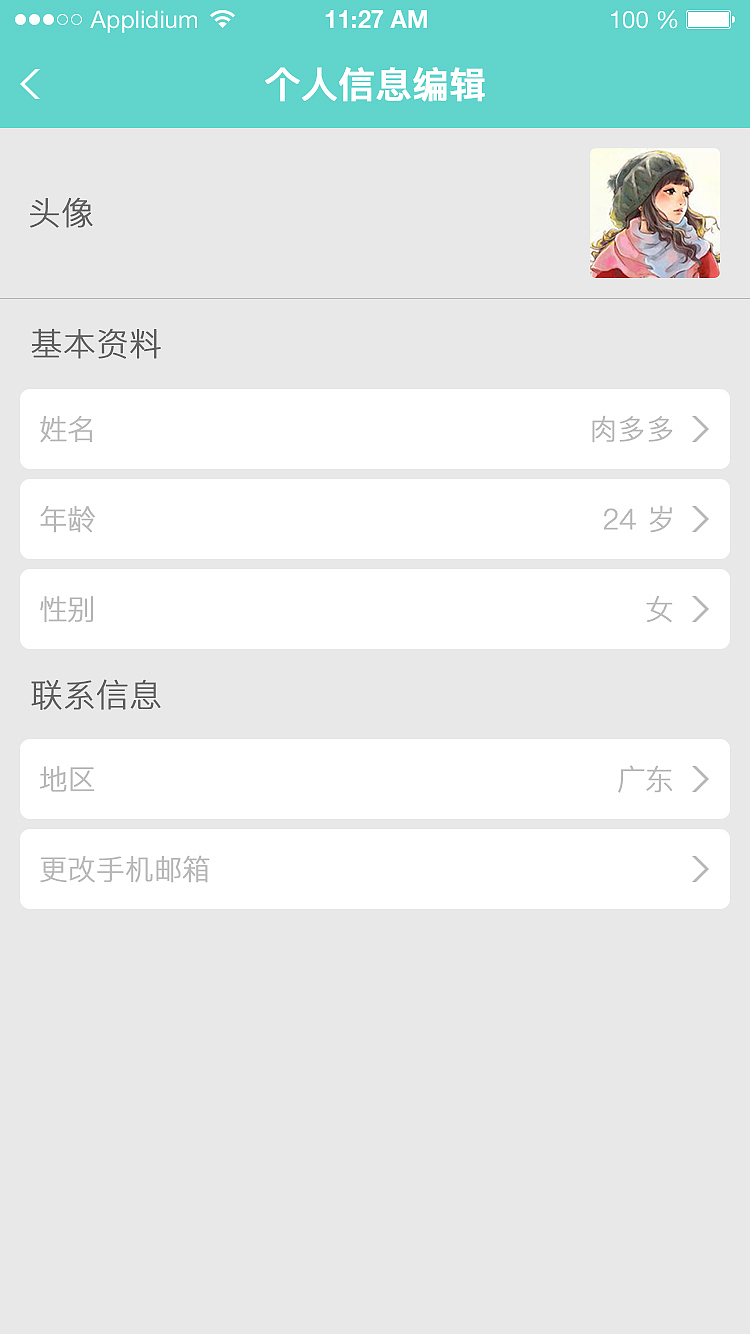Click the cellular signal dots indicator
The width and height of the screenshot is (750, 1334).
click(x=42, y=18)
